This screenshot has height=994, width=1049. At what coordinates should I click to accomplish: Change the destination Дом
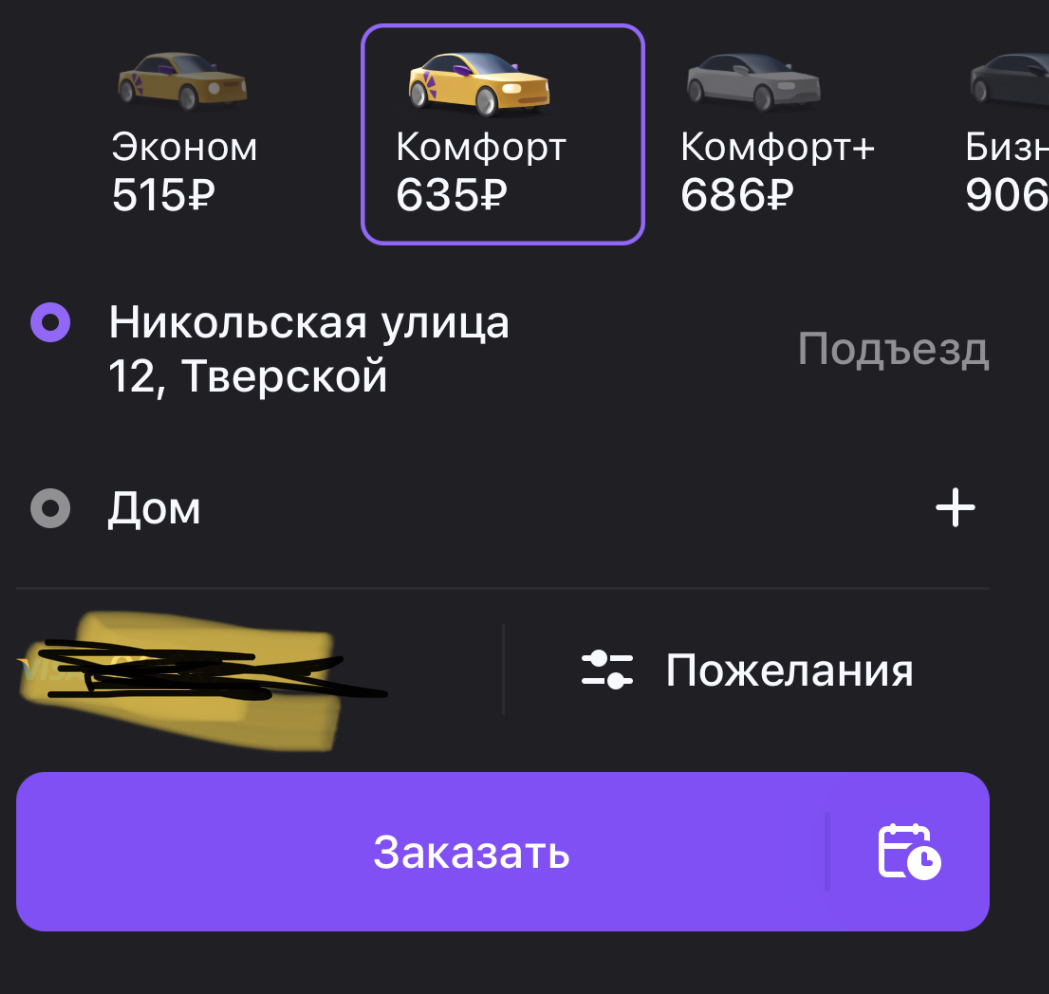pyautogui.click(x=155, y=509)
